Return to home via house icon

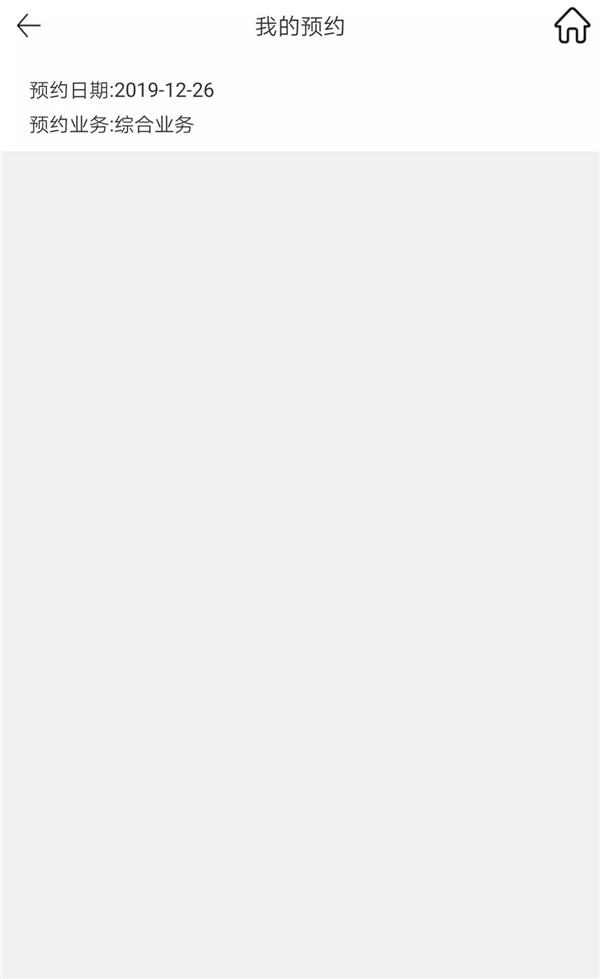pos(572,26)
